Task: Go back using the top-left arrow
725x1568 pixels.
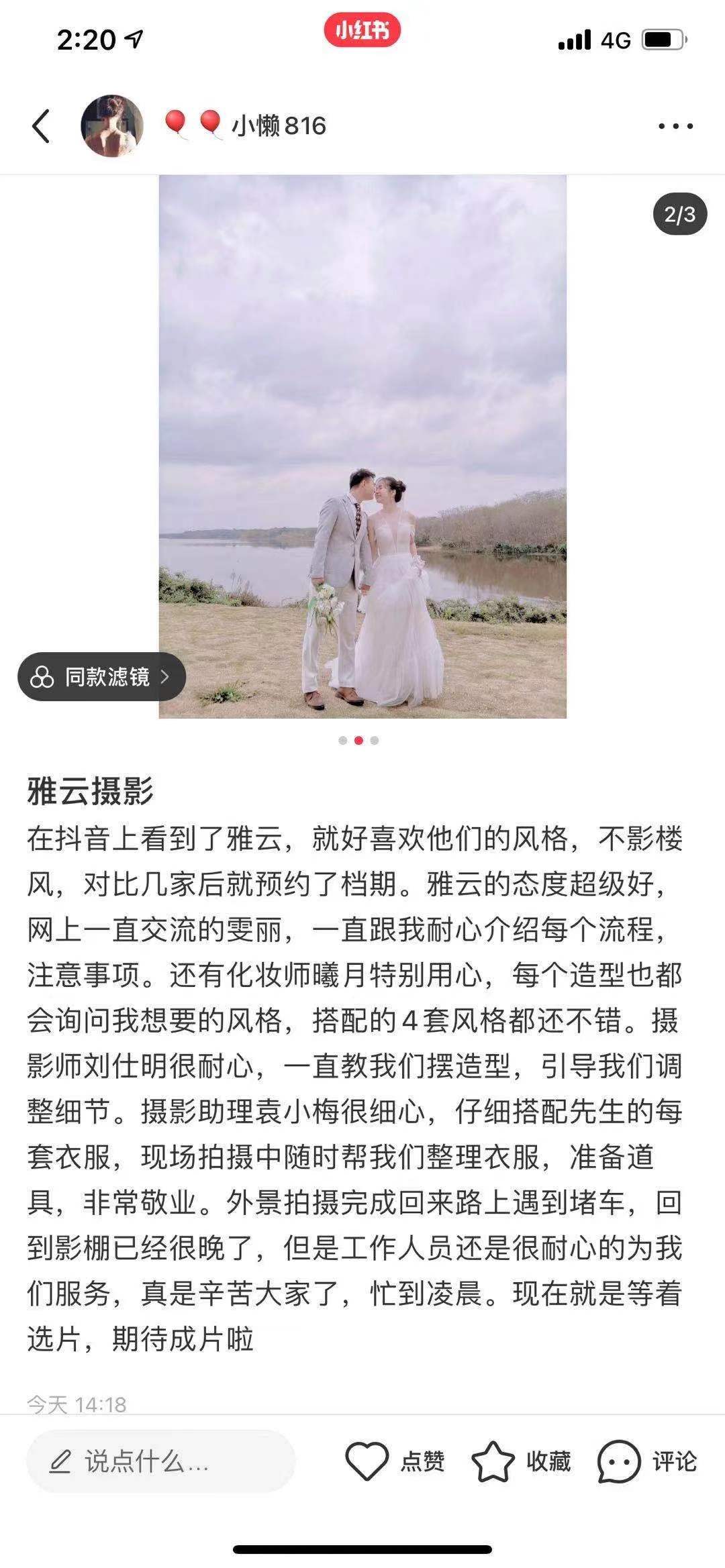Action: [x=42, y=126]
